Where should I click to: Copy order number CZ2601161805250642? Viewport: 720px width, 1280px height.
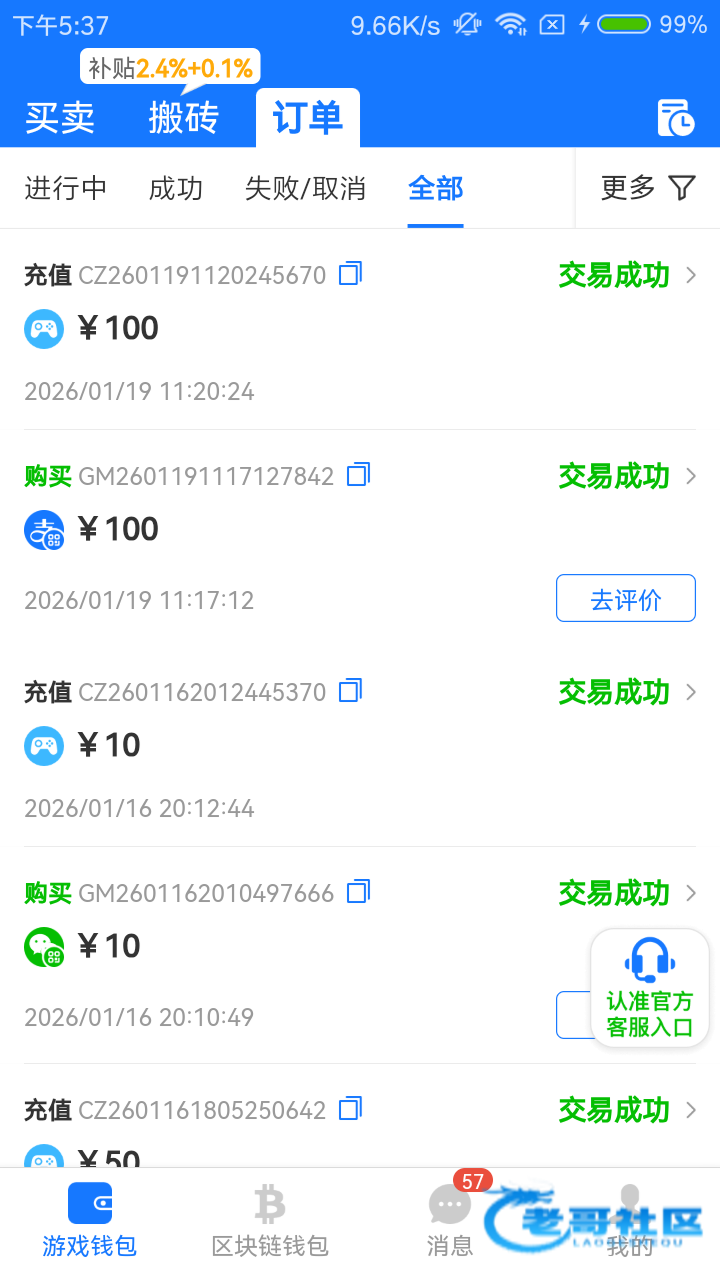coord(350,1109)
